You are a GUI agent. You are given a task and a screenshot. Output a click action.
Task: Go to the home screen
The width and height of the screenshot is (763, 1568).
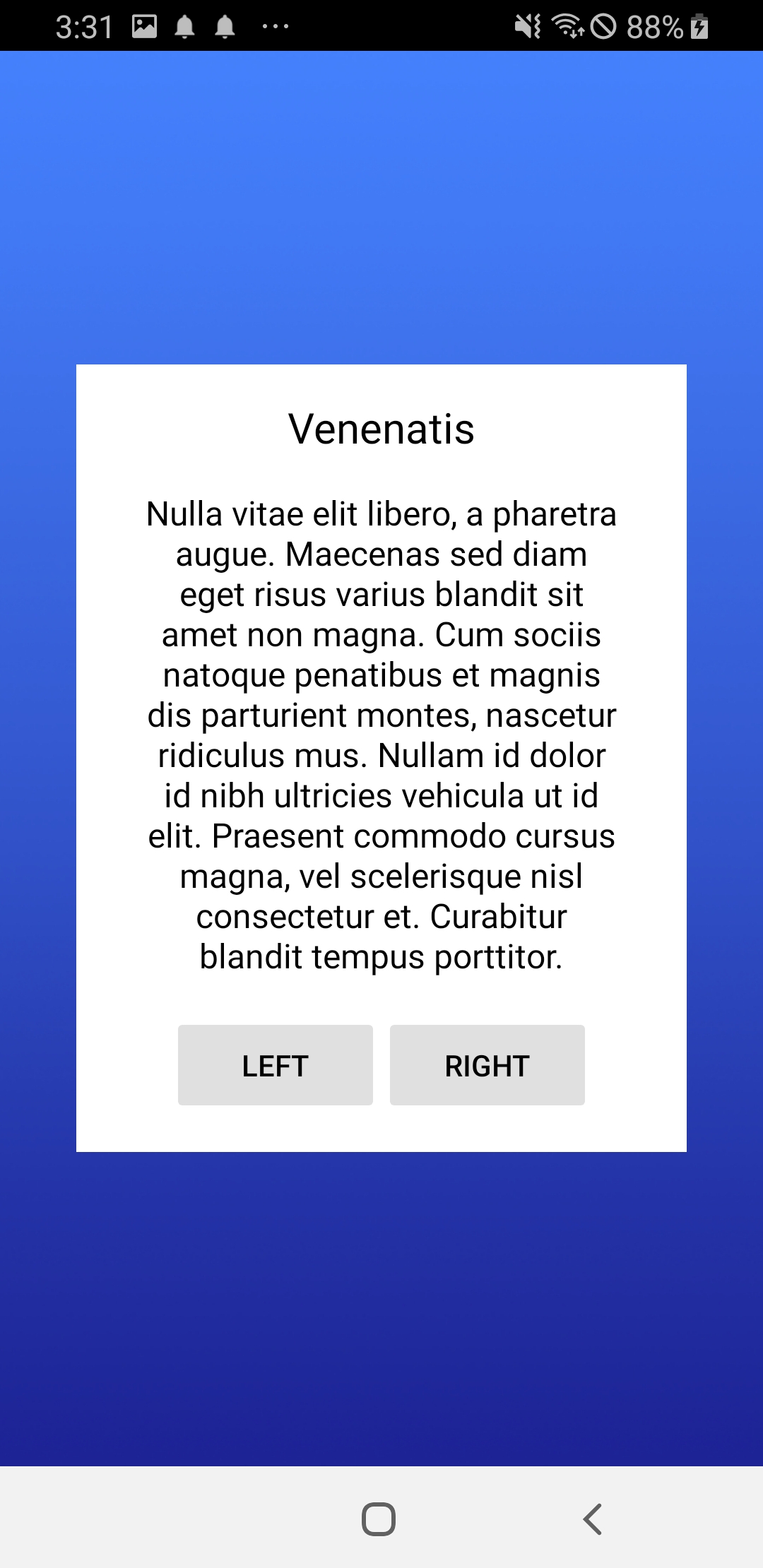pos(379,1519)
